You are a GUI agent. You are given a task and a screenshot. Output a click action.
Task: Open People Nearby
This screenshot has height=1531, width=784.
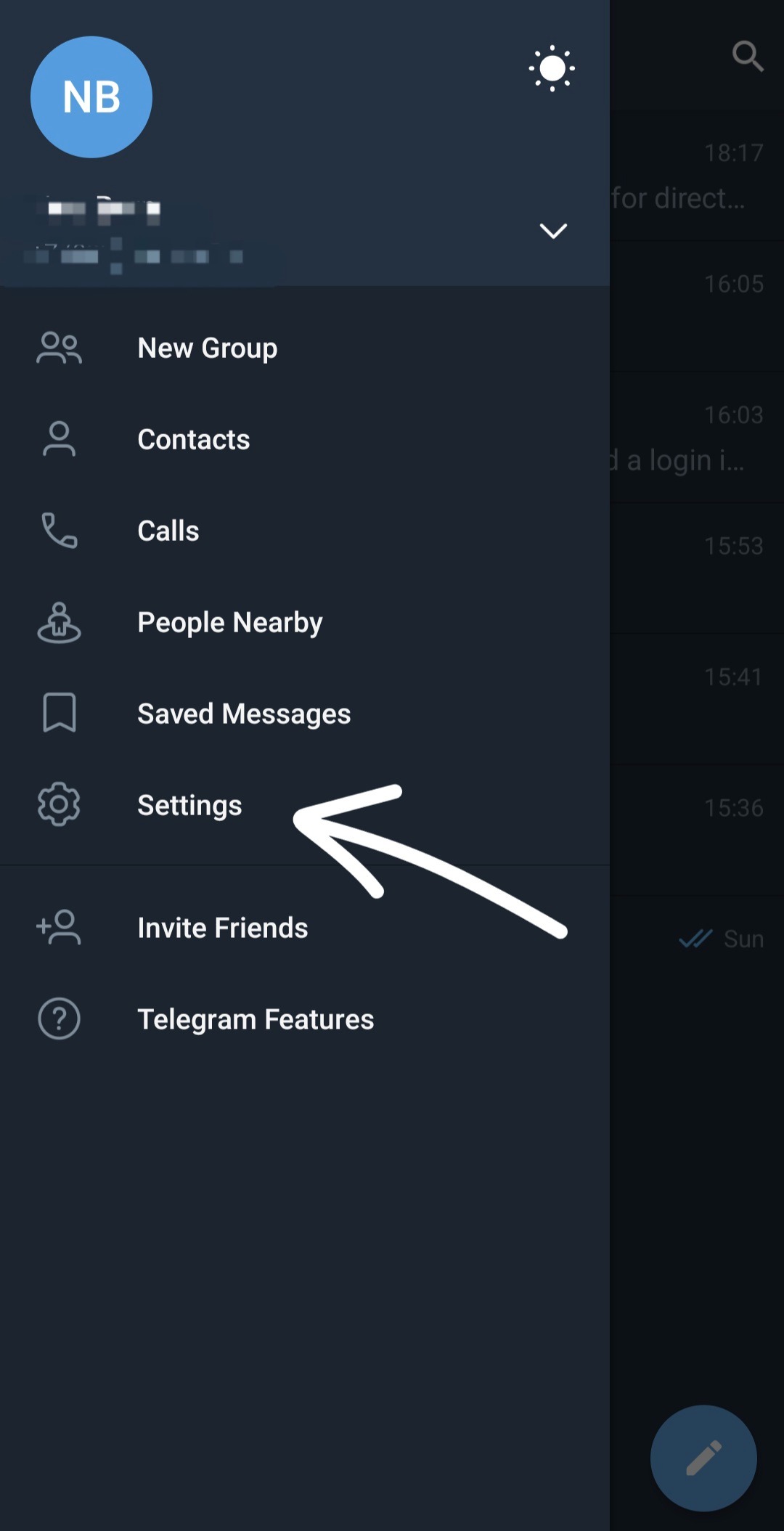tap(229, 623)
